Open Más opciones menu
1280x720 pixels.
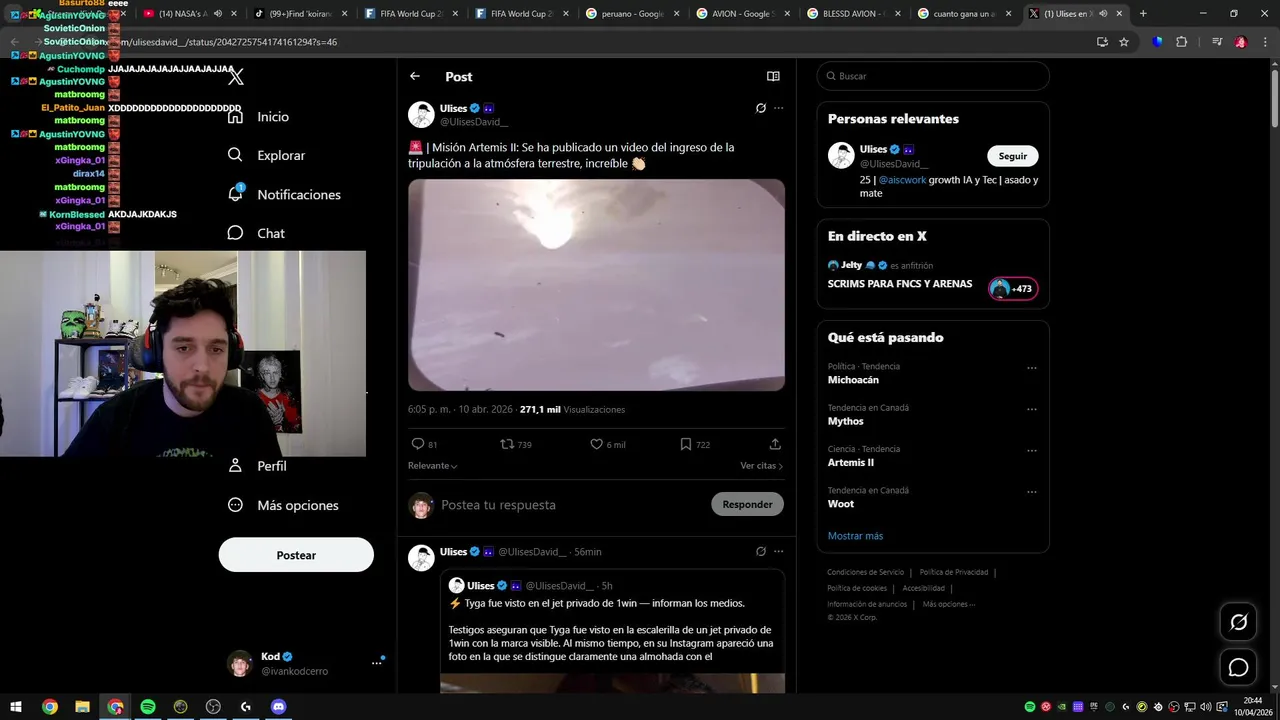pos(297,505)
